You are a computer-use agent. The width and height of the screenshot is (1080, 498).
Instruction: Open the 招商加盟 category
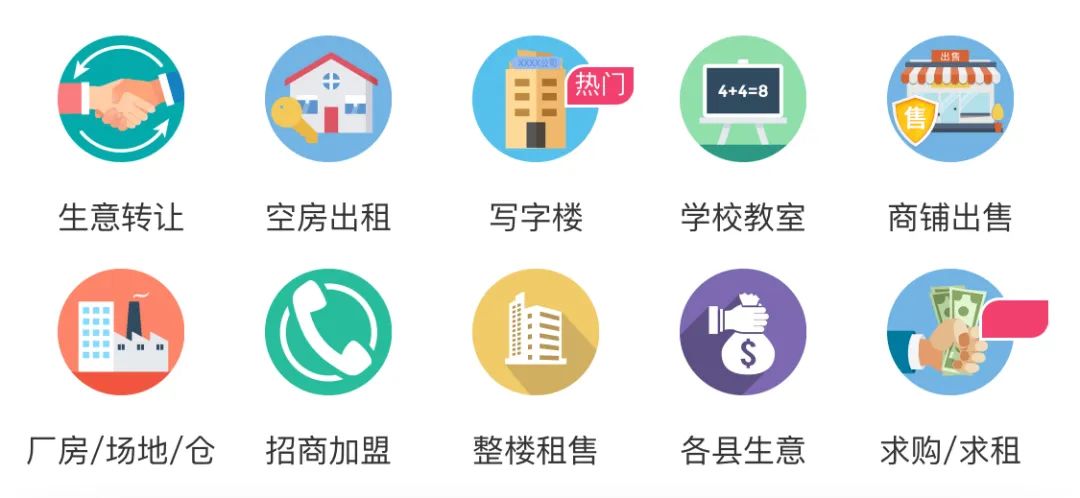pos(328,332)
